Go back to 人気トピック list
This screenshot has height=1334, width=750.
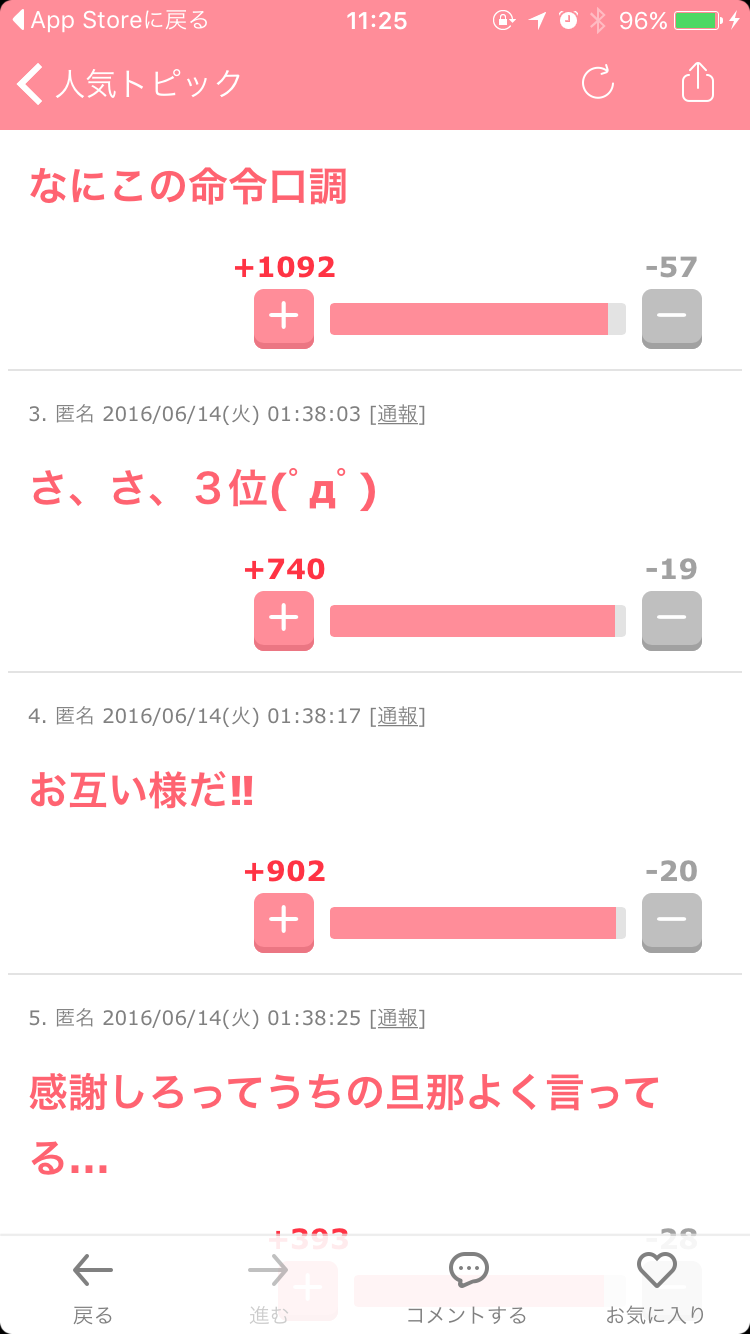(x=130, y=83)
